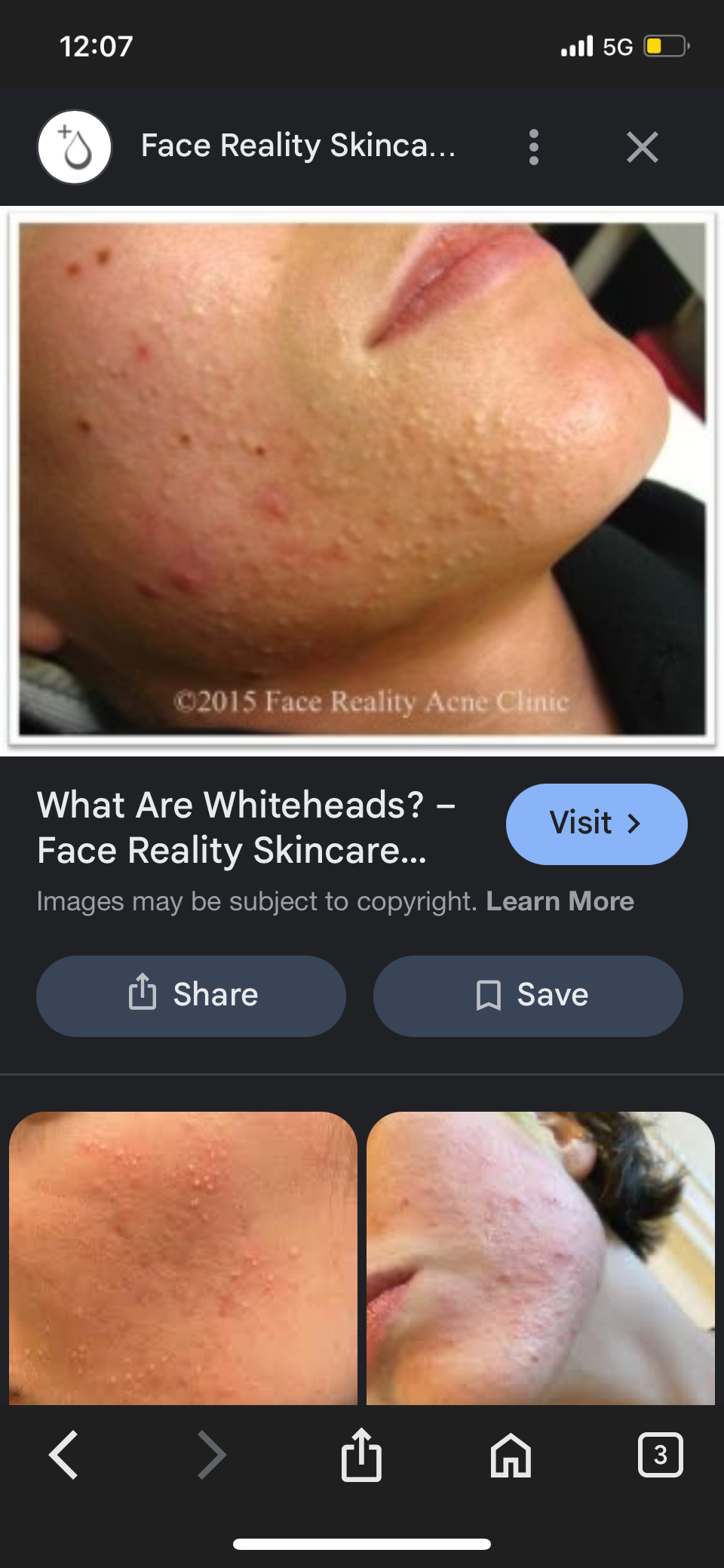The image size is (724, 1568).
Task: Share this image result
Action: (192, 996)
